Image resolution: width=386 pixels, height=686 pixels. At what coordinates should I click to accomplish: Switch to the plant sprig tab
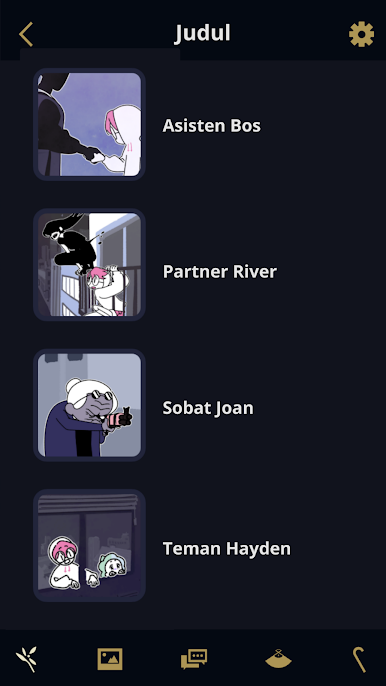point(26,659)
